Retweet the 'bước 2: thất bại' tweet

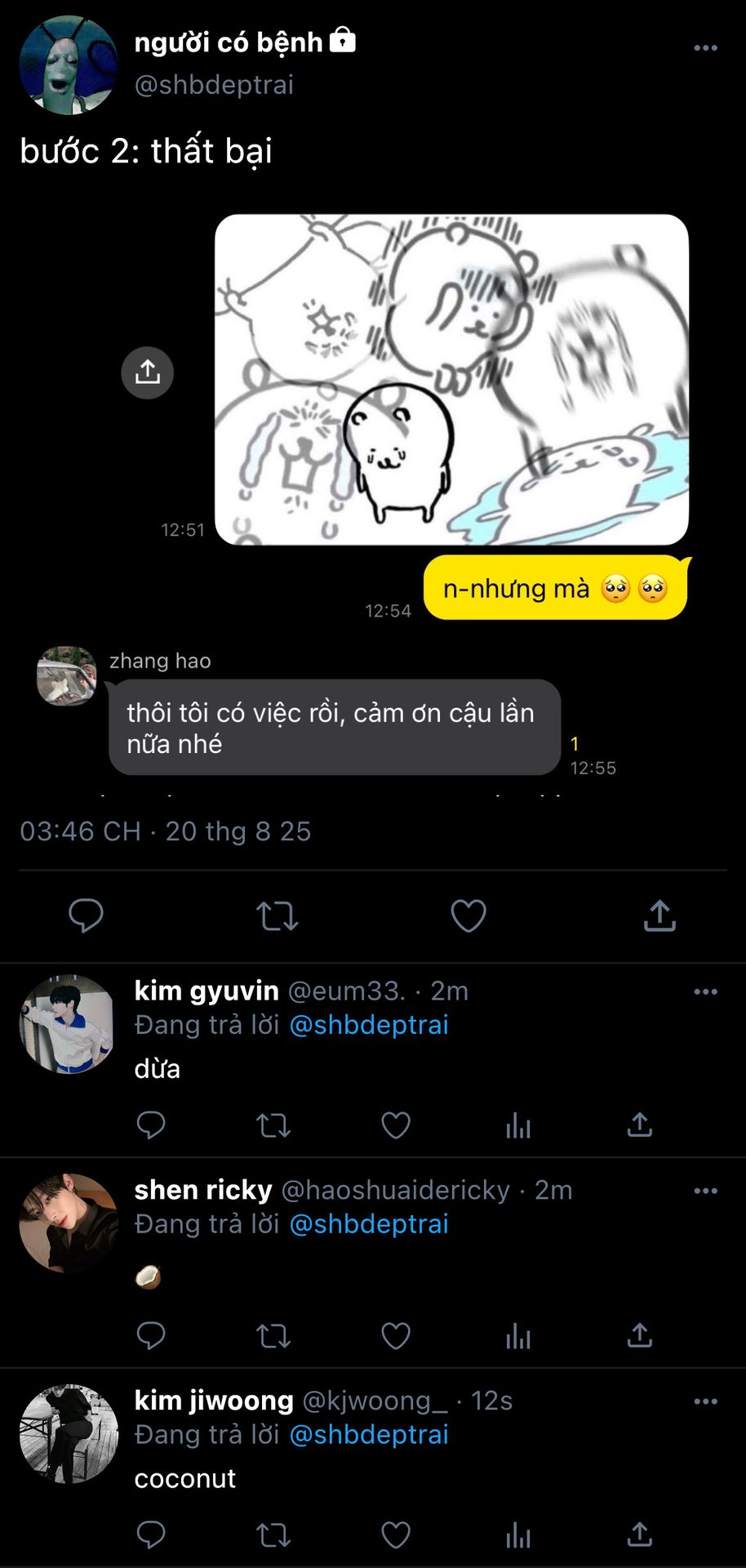pos(278,916)
